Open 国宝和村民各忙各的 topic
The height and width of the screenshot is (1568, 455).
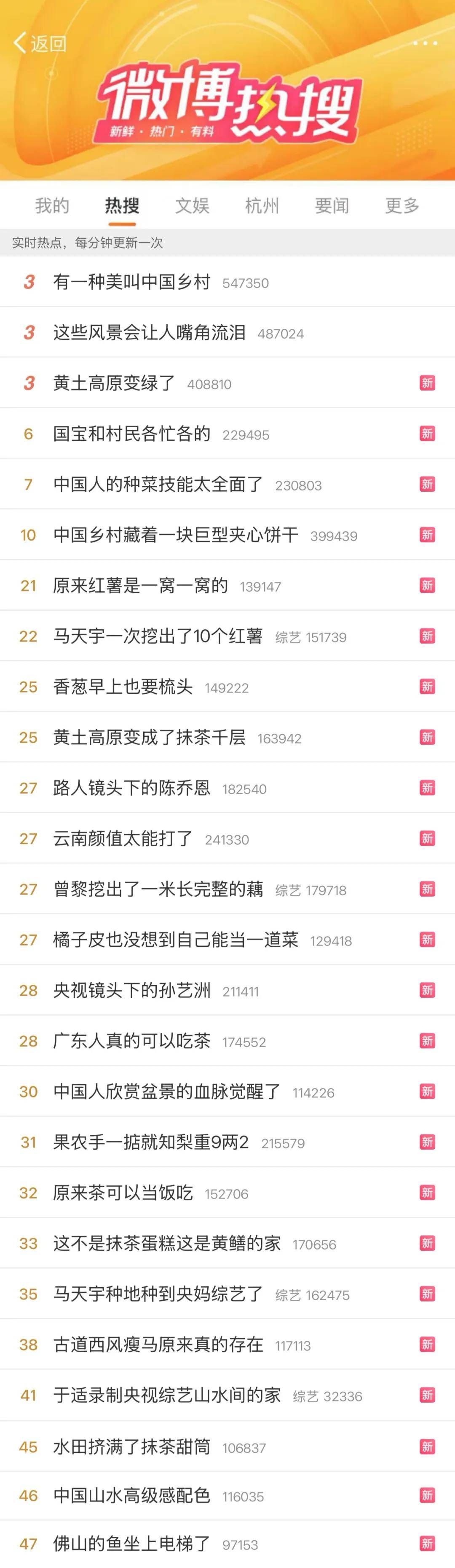click(x=132, y=434)
